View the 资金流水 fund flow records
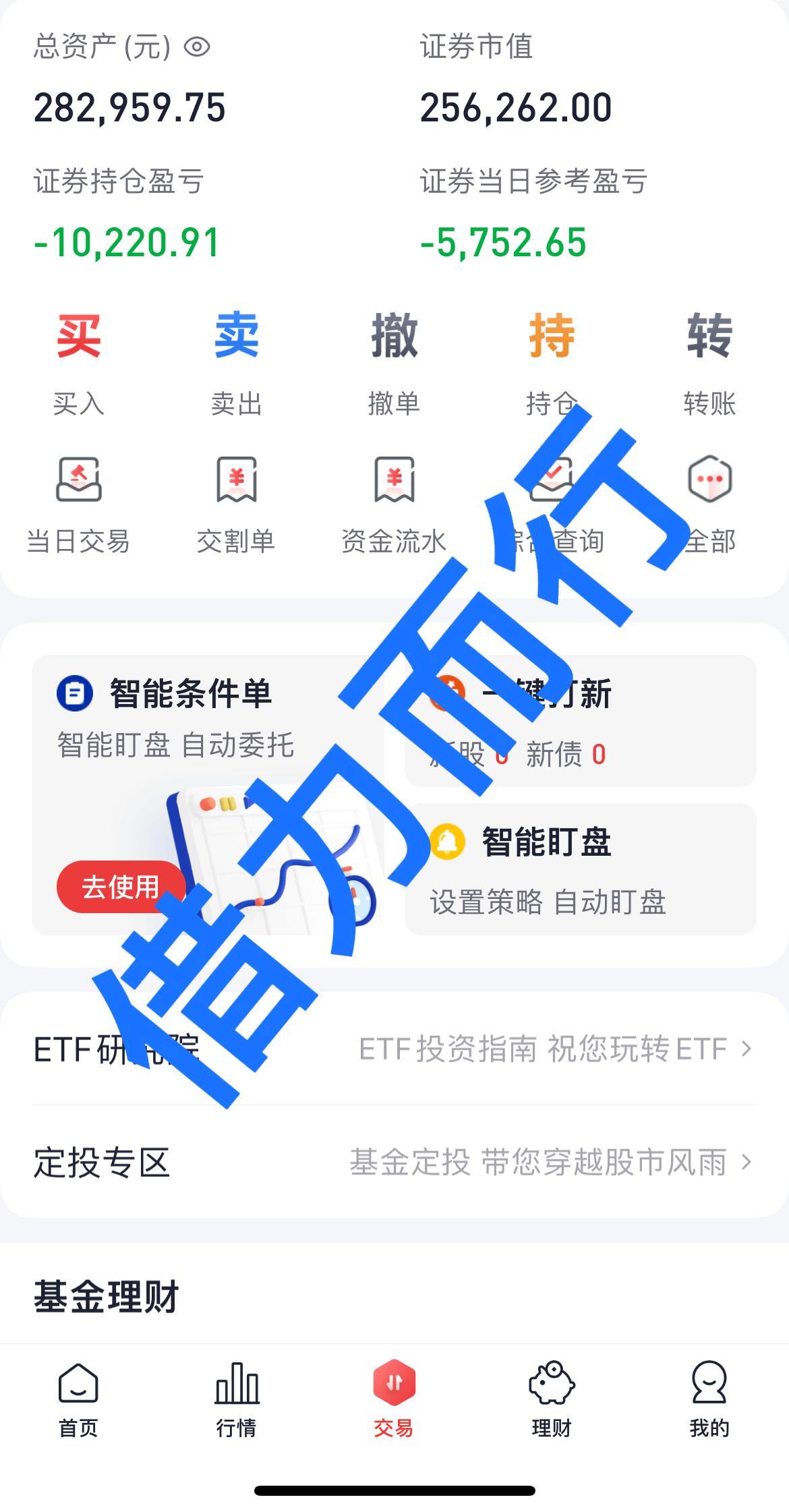789x1512 pixels. click(x=394, y=506)
